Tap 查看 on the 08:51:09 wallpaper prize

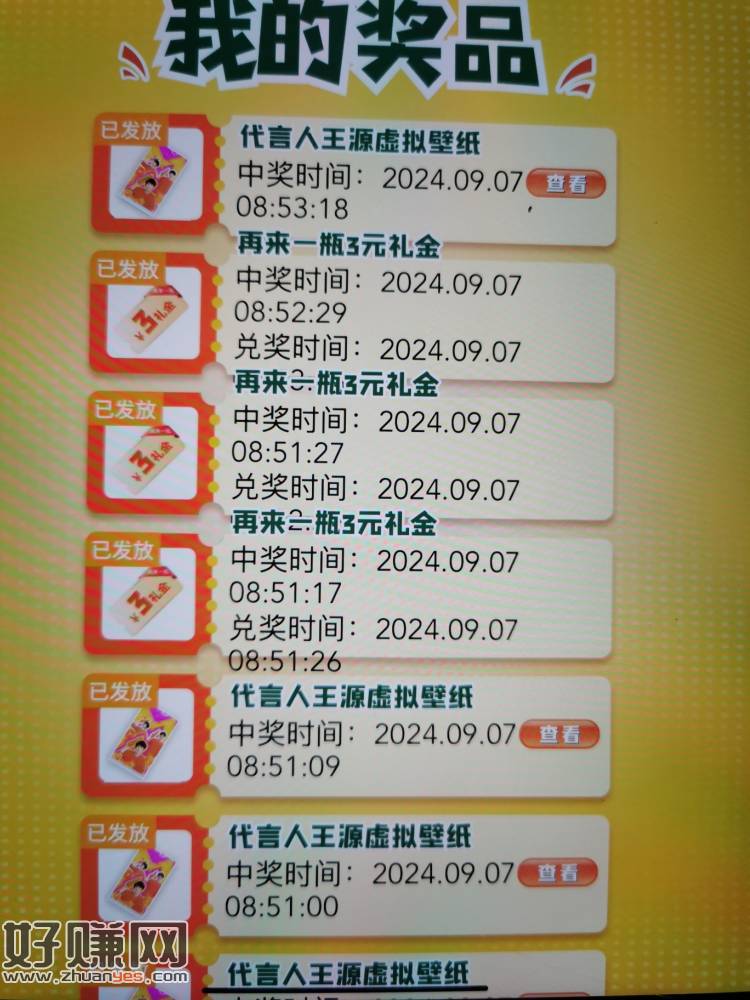click(x=559, y=735)
